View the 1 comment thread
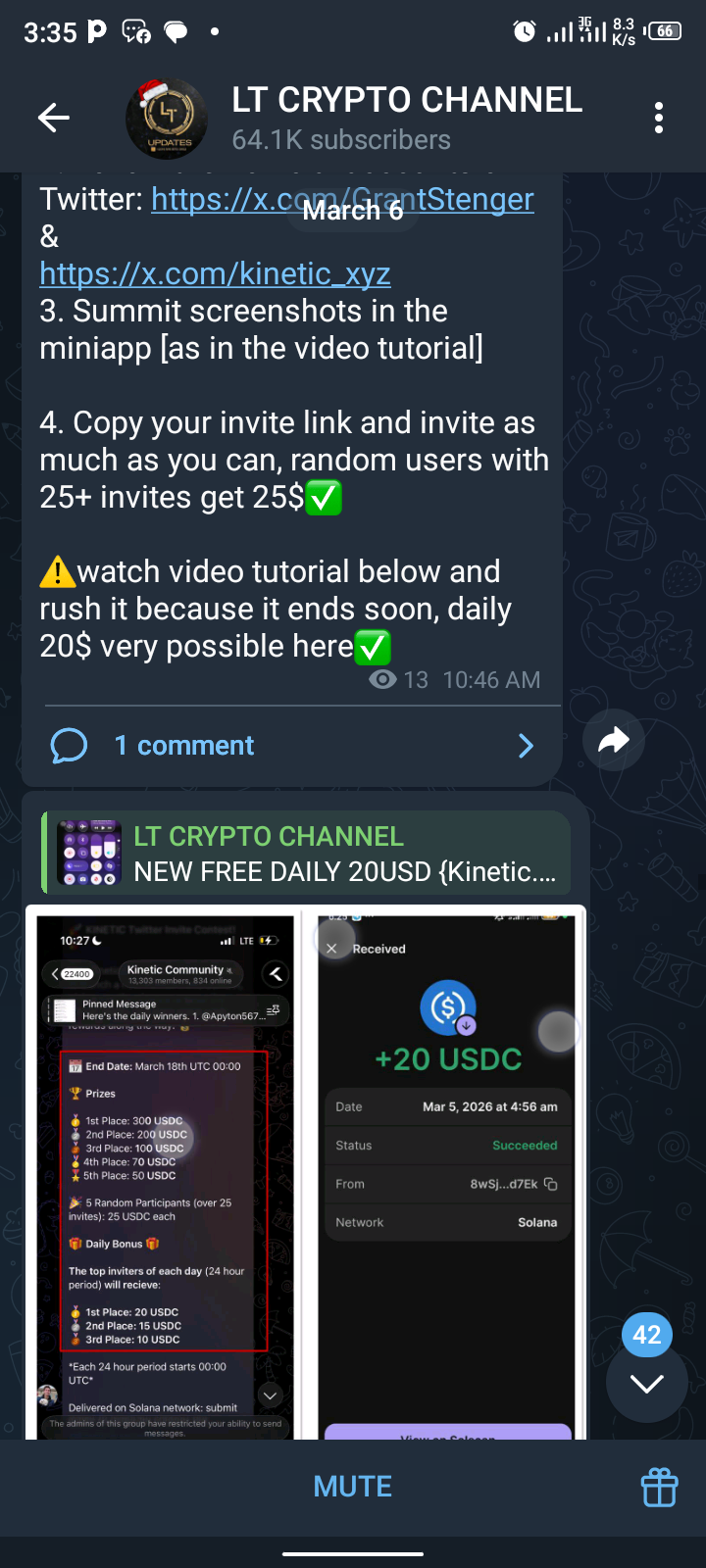 [292, 746]
